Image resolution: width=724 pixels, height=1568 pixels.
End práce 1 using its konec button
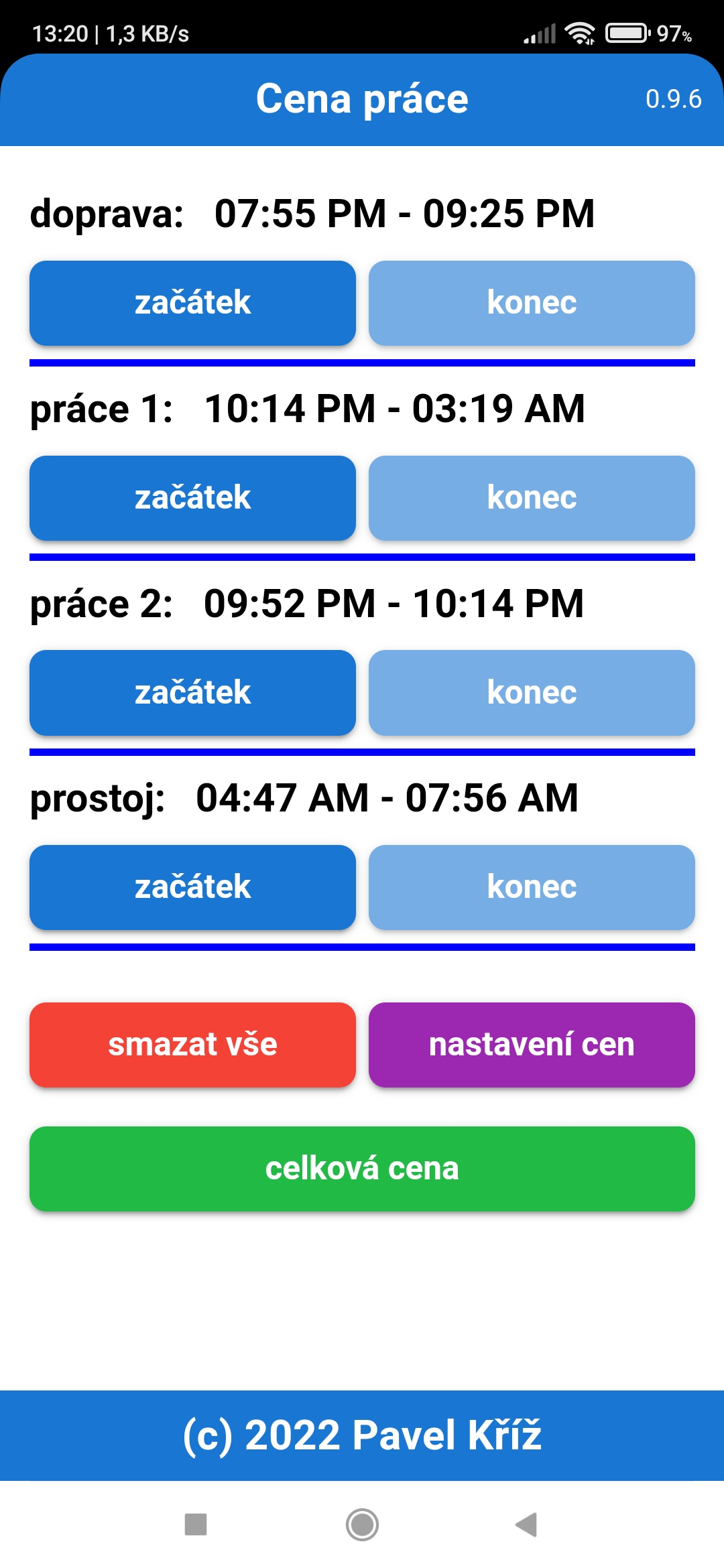(532, 498)
